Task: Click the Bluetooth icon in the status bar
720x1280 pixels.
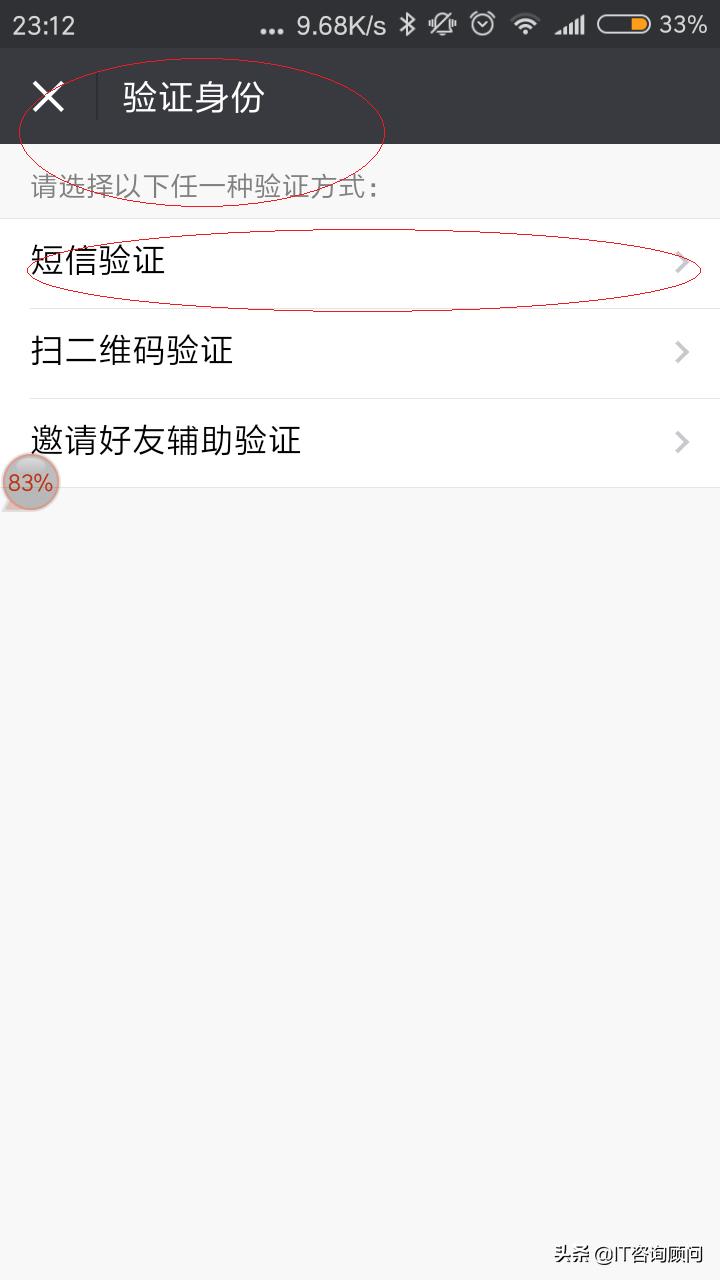Action: click(409, 25)
